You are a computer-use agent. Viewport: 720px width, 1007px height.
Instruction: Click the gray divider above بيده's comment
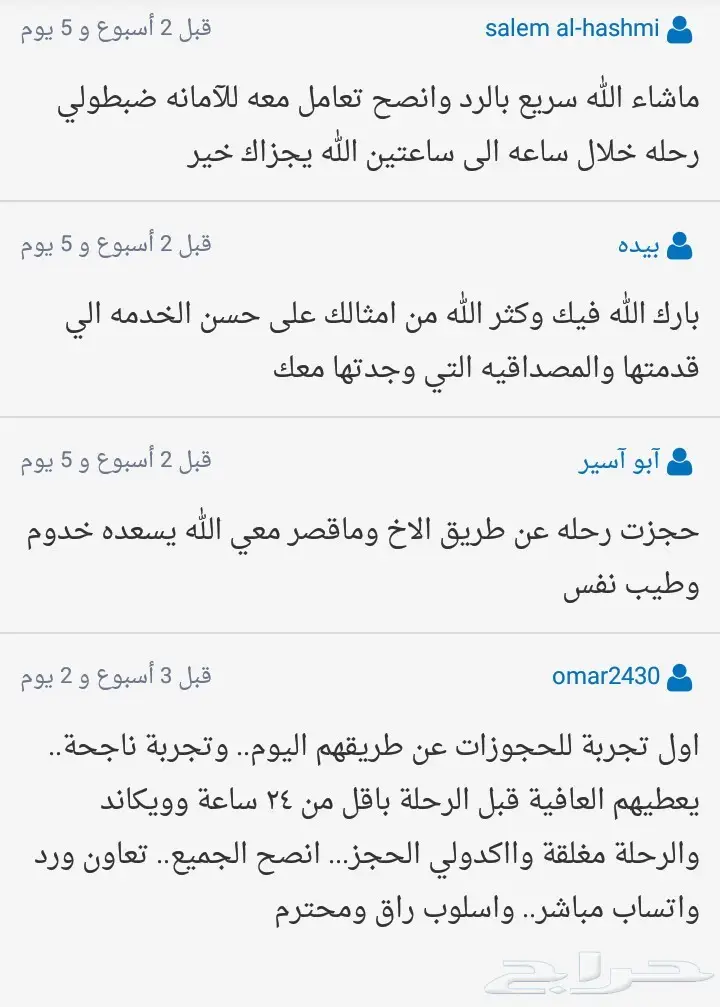click(x=360, y=200)
